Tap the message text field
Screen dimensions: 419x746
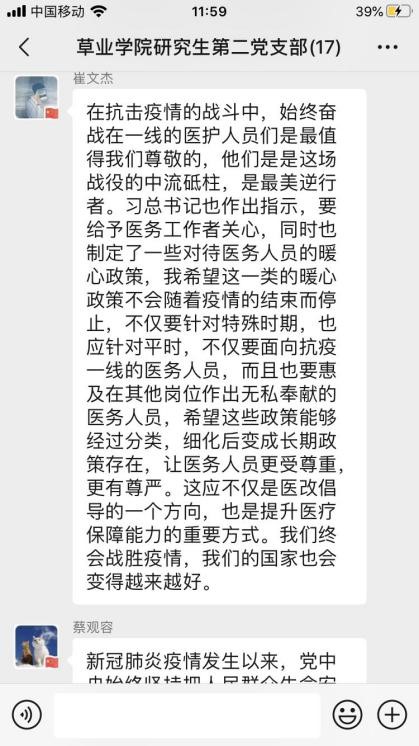click(187, 715)
